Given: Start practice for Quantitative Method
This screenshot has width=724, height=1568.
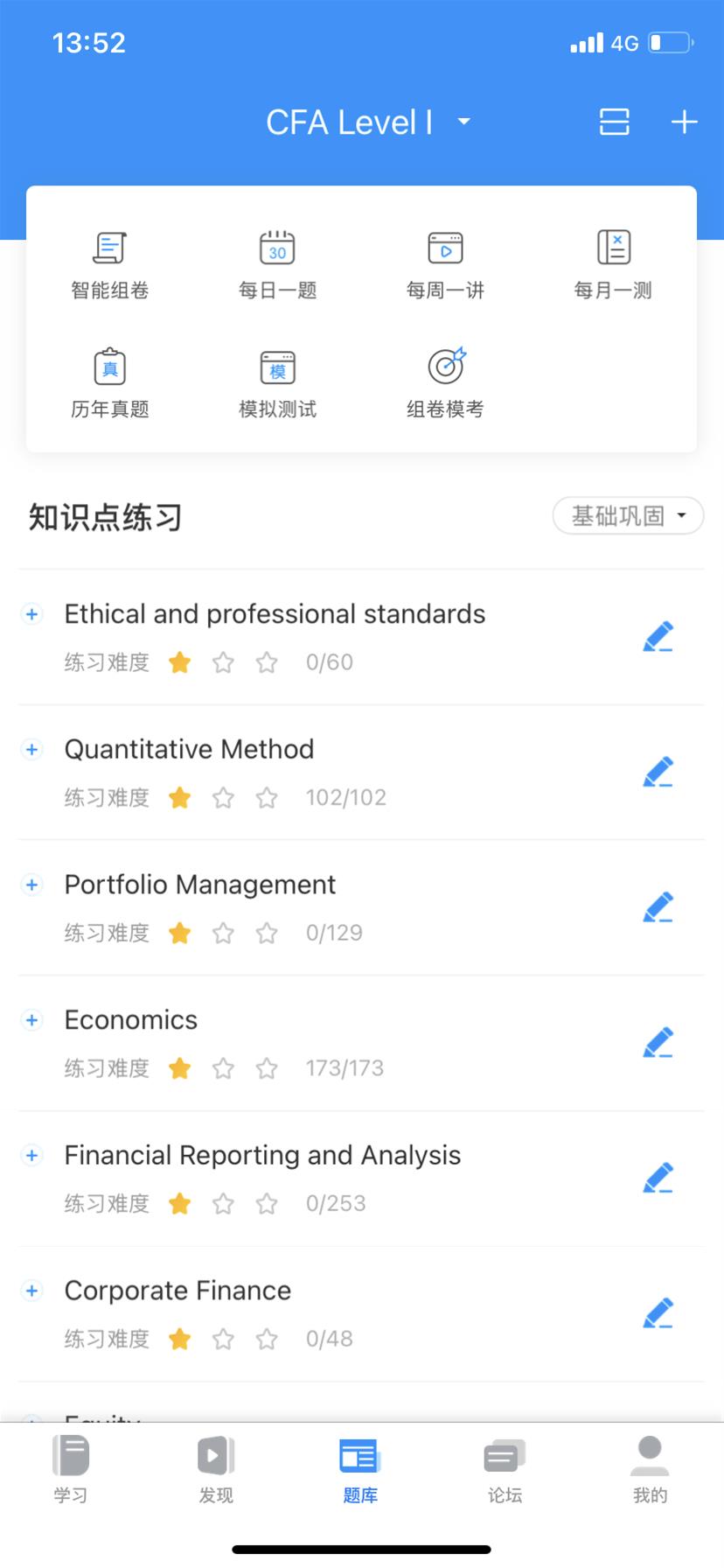Looking at the screenshot, I should pyautogui.click(x=658, y=772).
